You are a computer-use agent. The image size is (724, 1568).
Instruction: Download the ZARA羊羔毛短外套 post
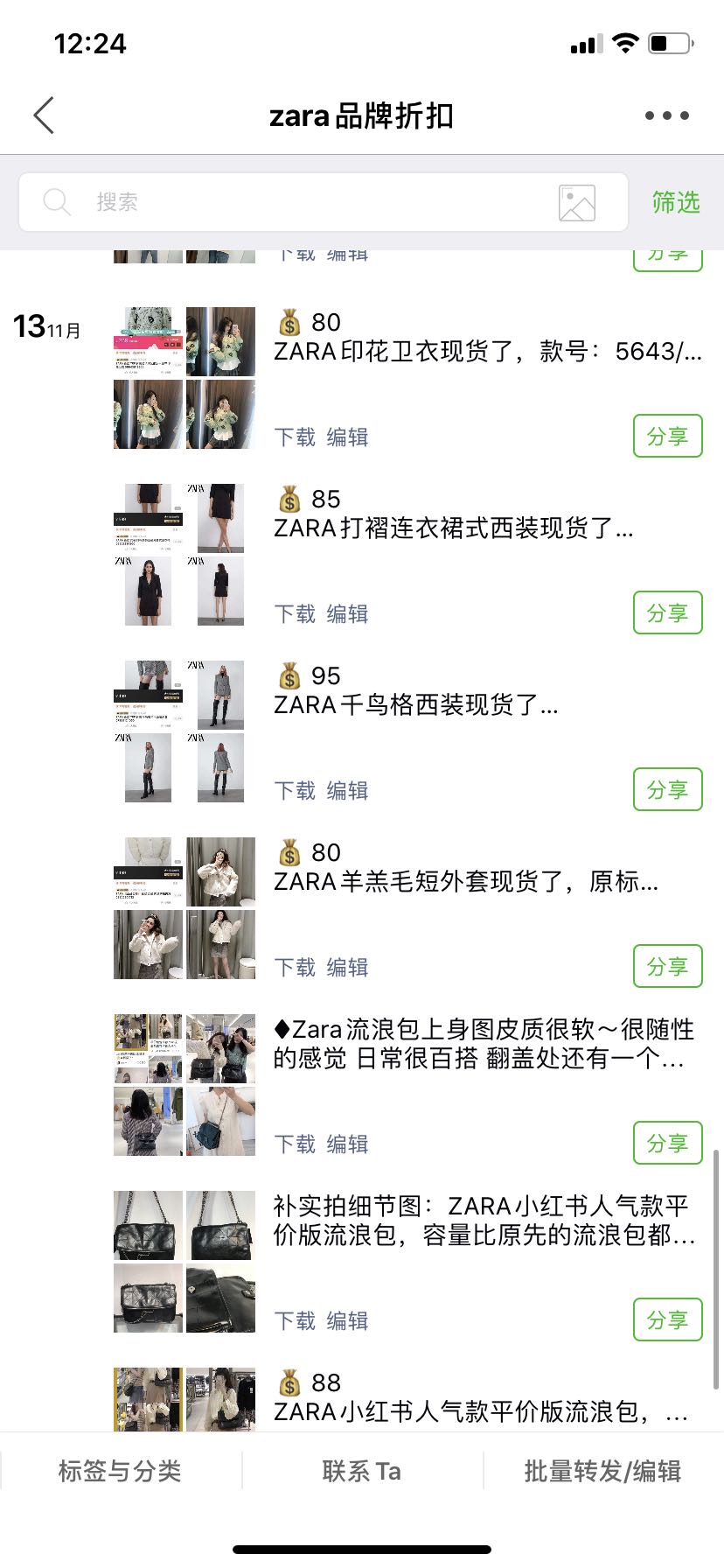click(295, 967)
